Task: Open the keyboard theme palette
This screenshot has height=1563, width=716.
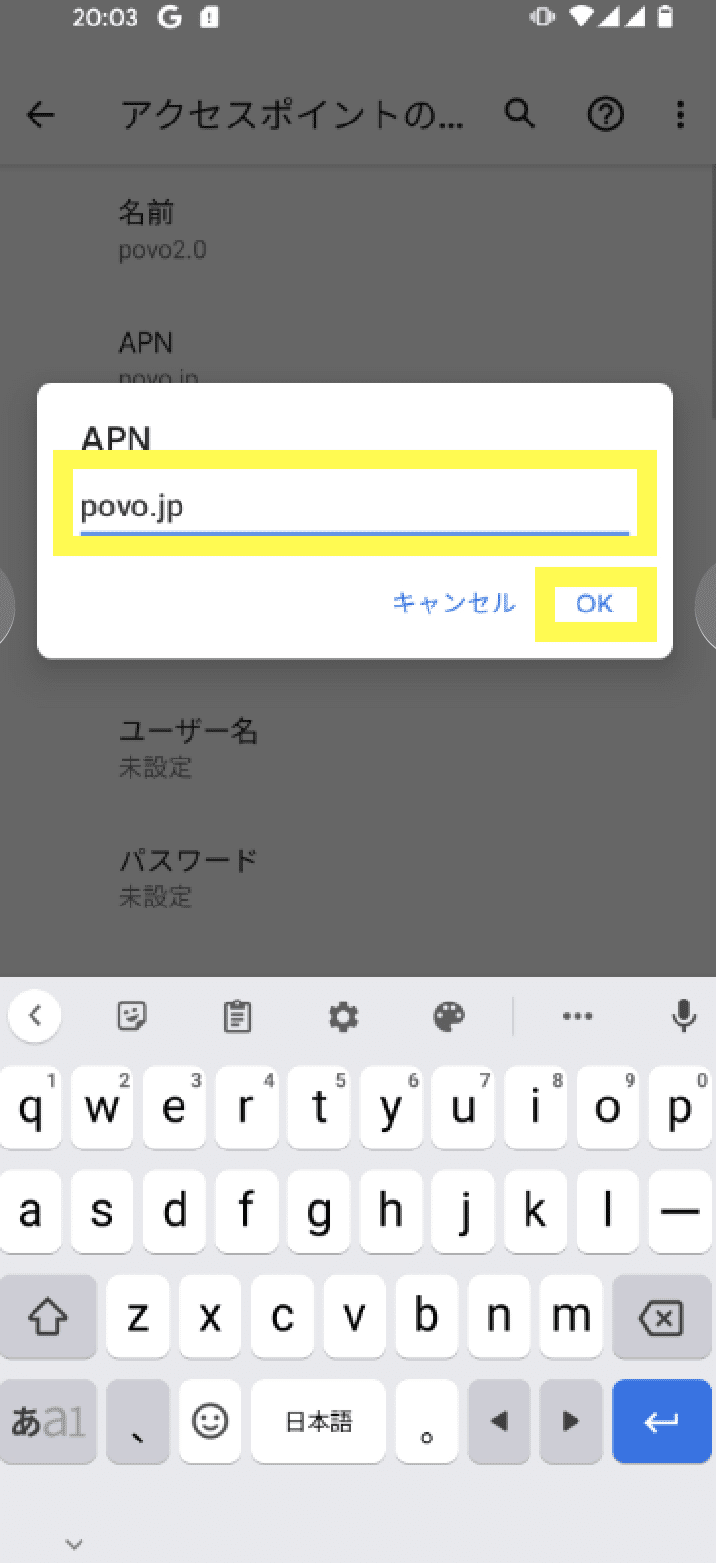Action: coord(449,1017)
